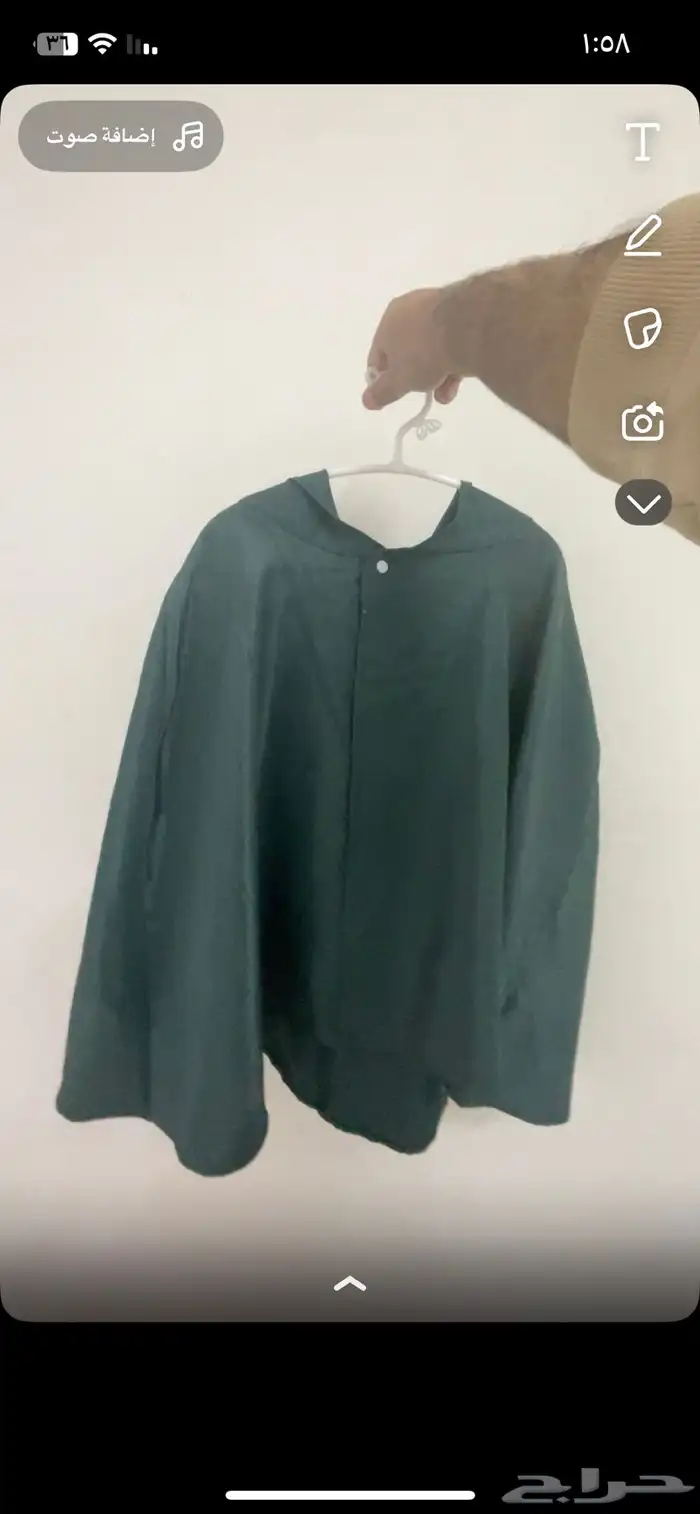Tap the camera flip icon
This screenshot has height=1514, width=700.
(642, 421)
